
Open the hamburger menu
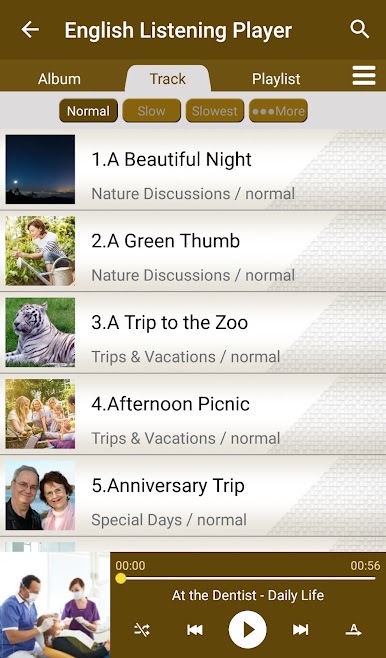pyautogui.click(x=364, y=76)
